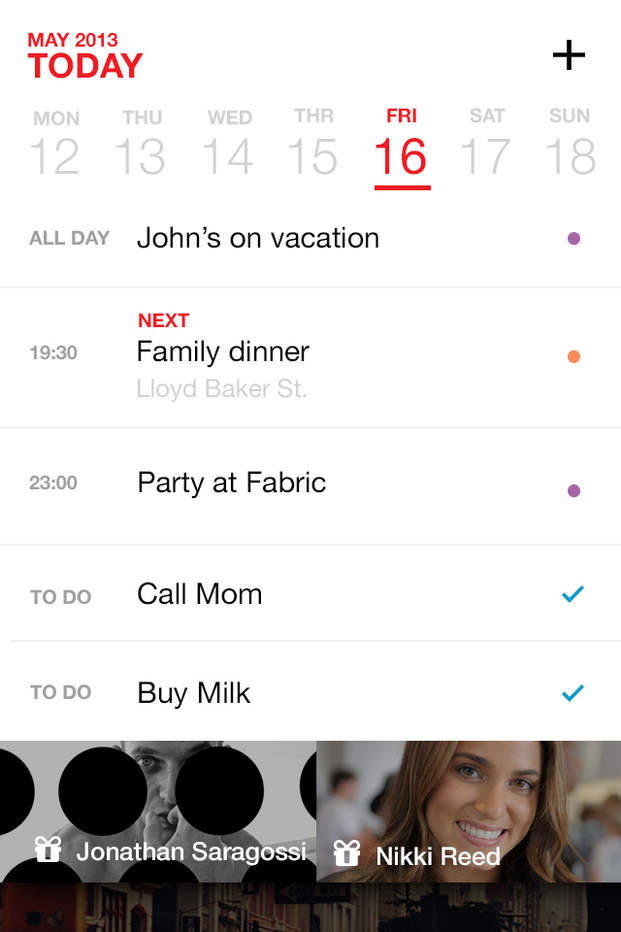Screen dimensions: 621x932
Task: Toggle the check for Buy Milk
Action: [572, 692]
